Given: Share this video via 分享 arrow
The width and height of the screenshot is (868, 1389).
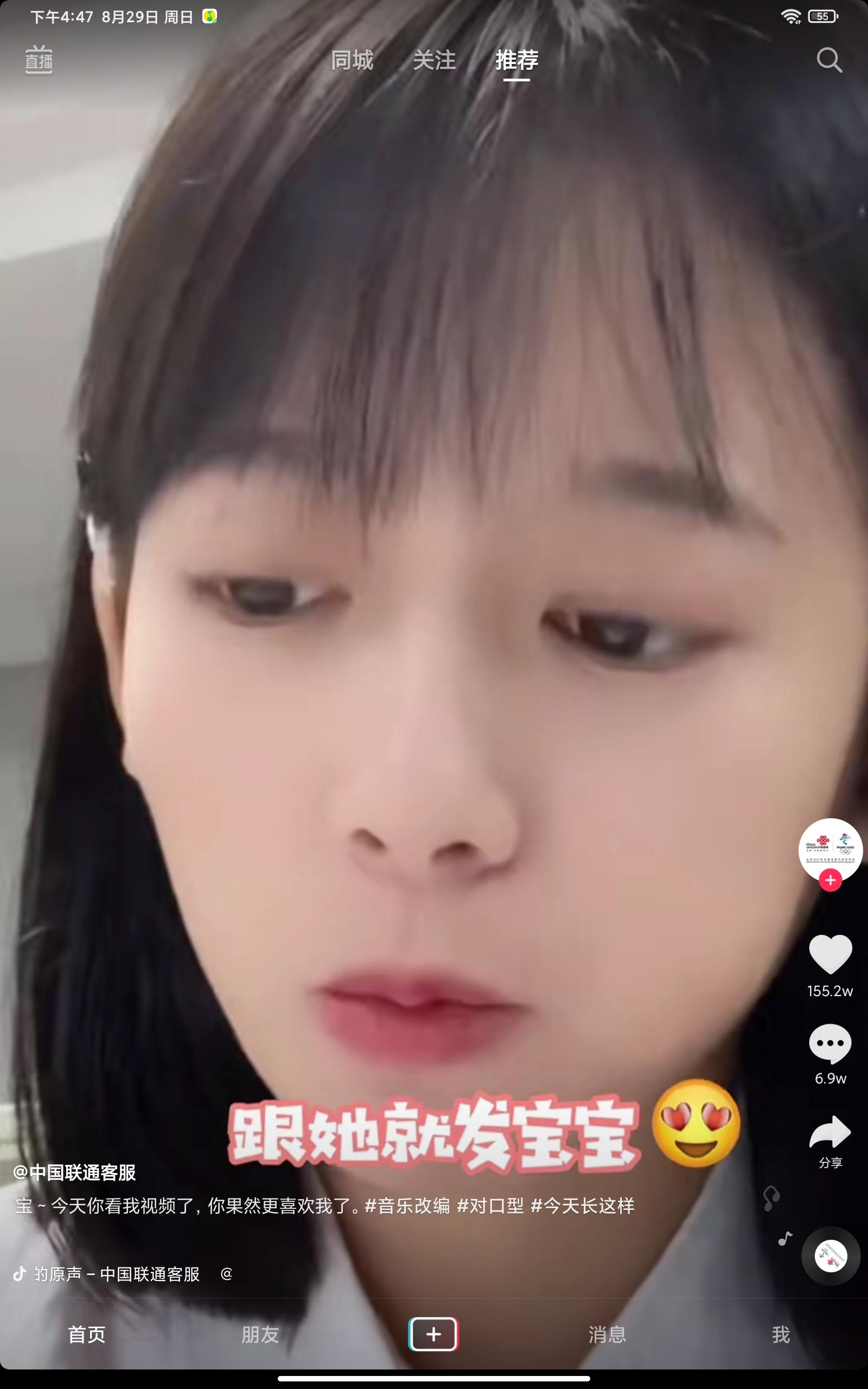Looking at the screenshot, I should [x=830, y=1132].
